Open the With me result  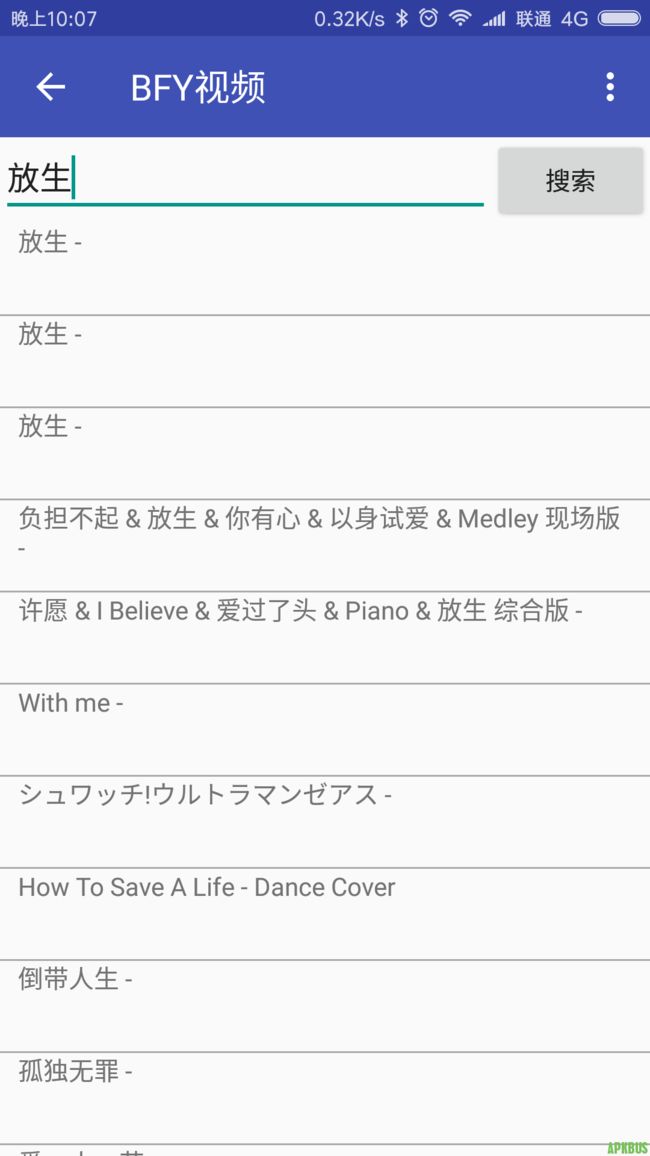pyautogui.click(x=325, y=730)
